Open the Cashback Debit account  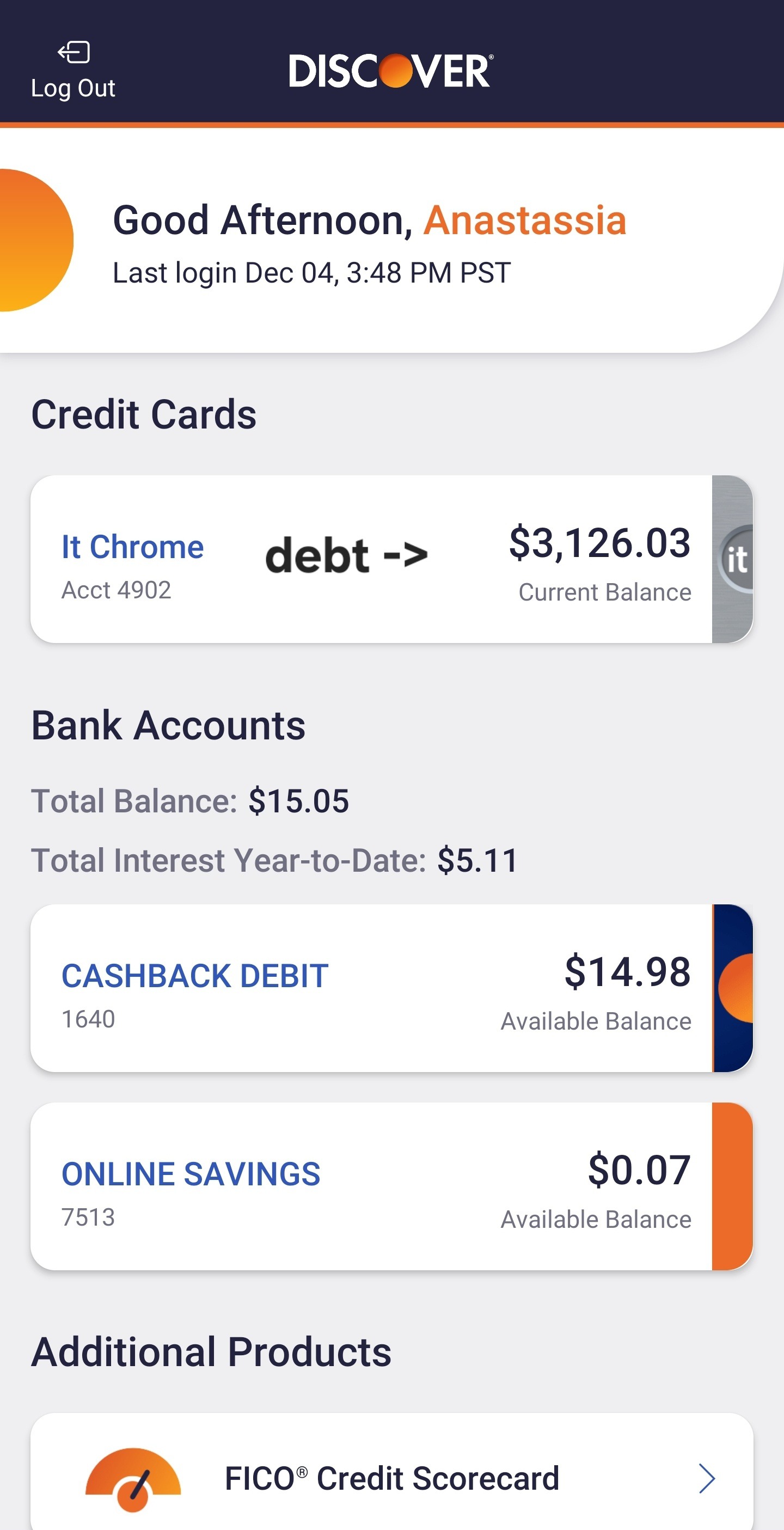tap(195, 976)
